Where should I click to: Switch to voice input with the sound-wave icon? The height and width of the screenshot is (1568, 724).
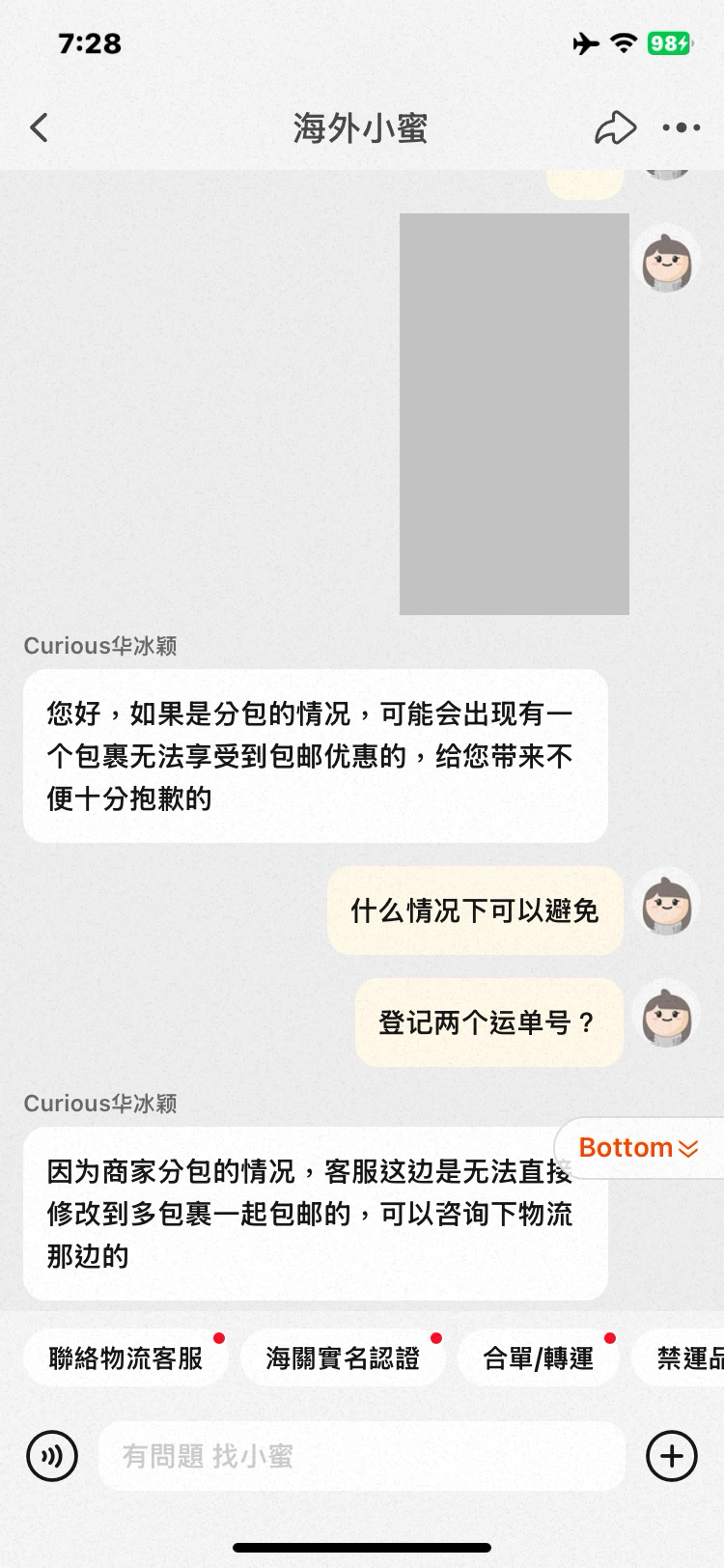(x=52, y=1456)
